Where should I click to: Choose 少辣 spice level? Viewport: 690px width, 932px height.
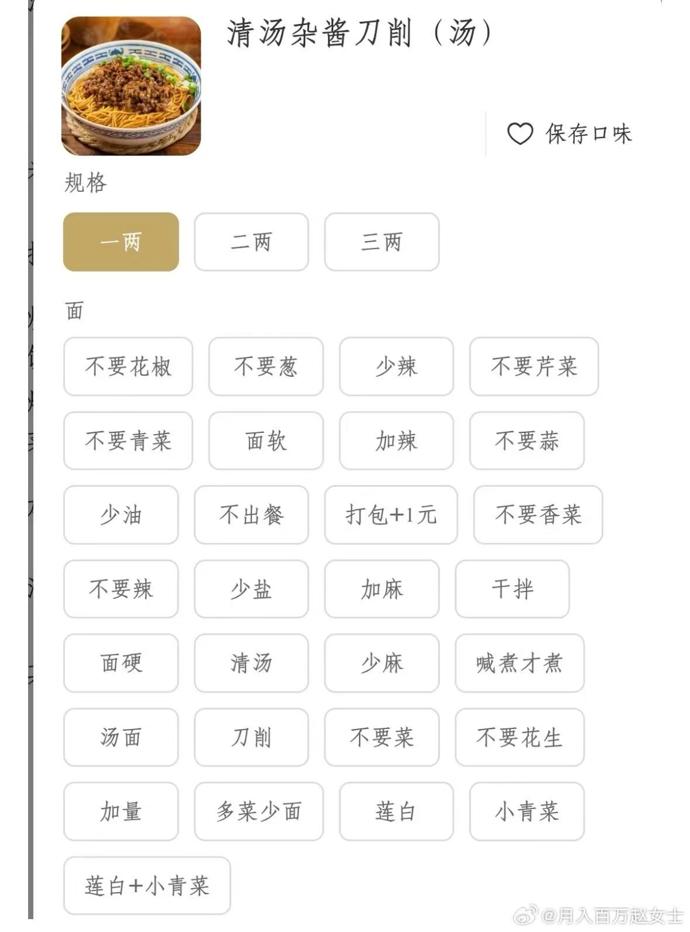[x=396, y=367]
